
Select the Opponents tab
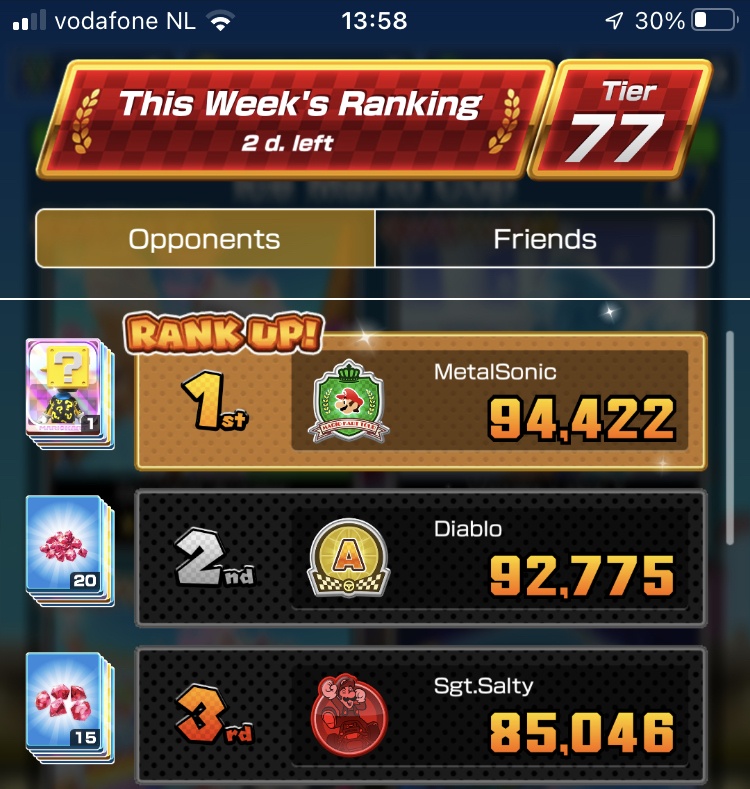pyautogui.click(x=205, y=239)
